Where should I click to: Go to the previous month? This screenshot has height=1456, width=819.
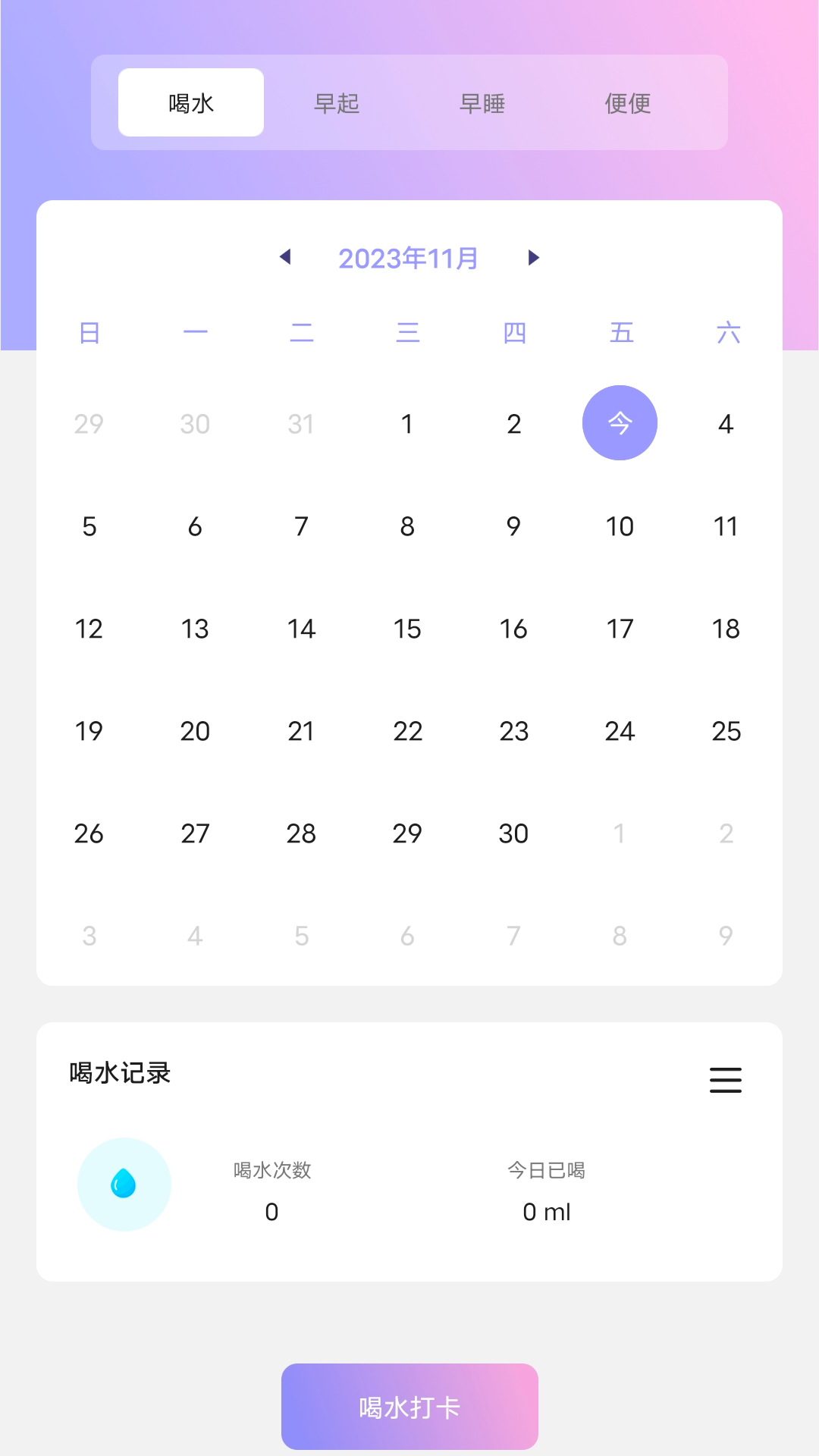tap(285, 257)
